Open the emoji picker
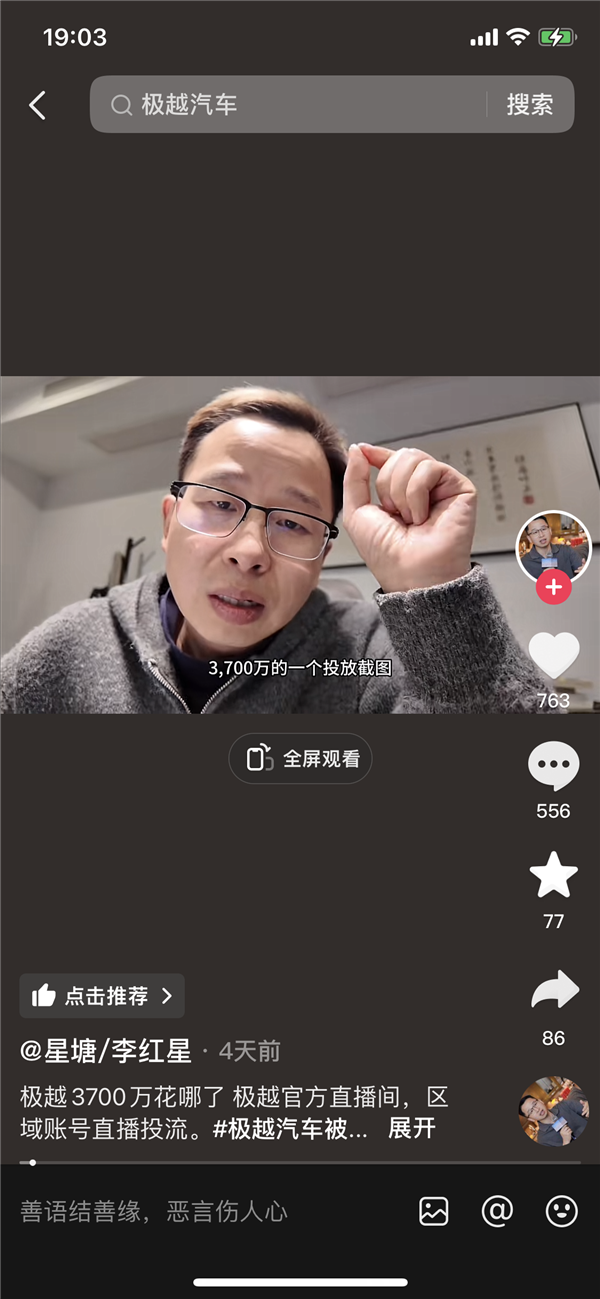 562,1212
